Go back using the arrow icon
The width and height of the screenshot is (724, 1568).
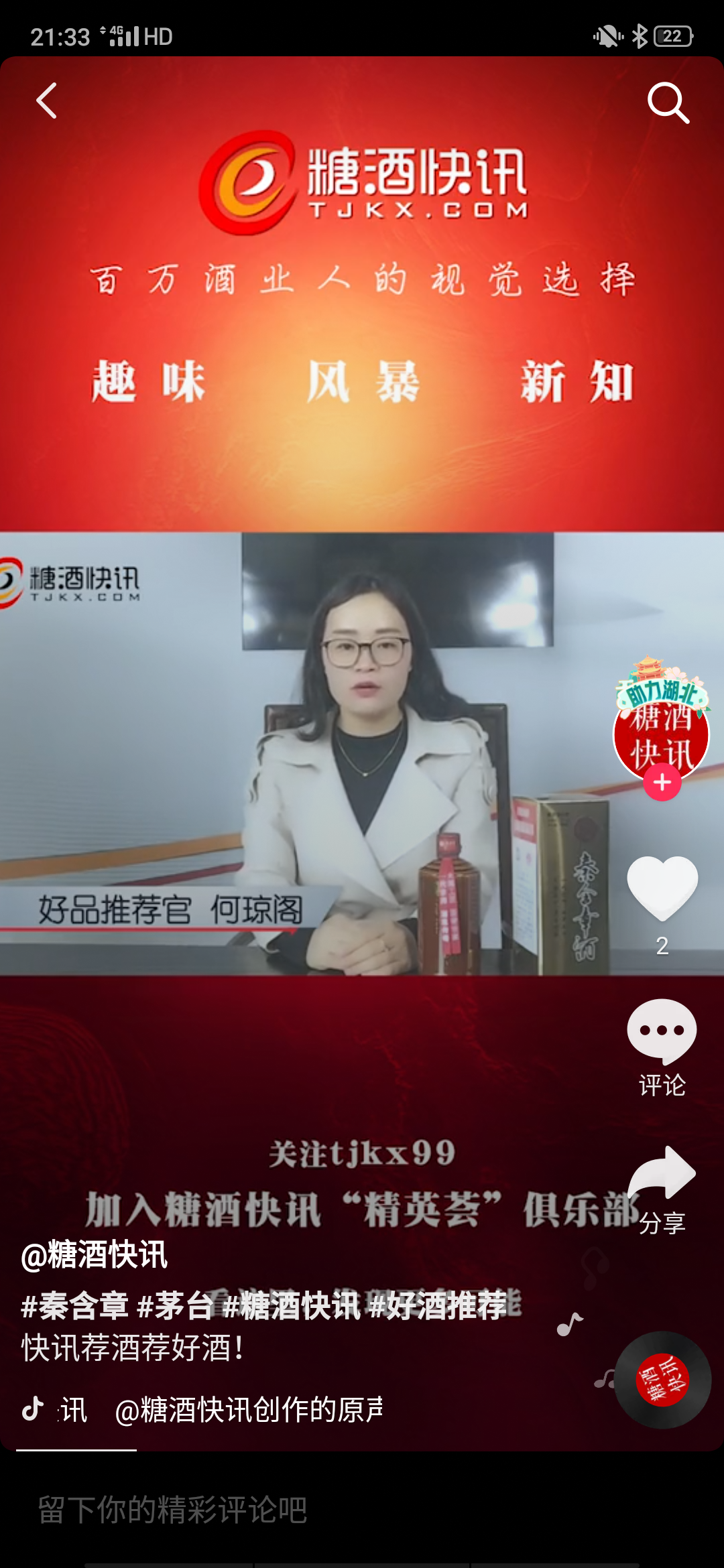click(x=47, y=101)
